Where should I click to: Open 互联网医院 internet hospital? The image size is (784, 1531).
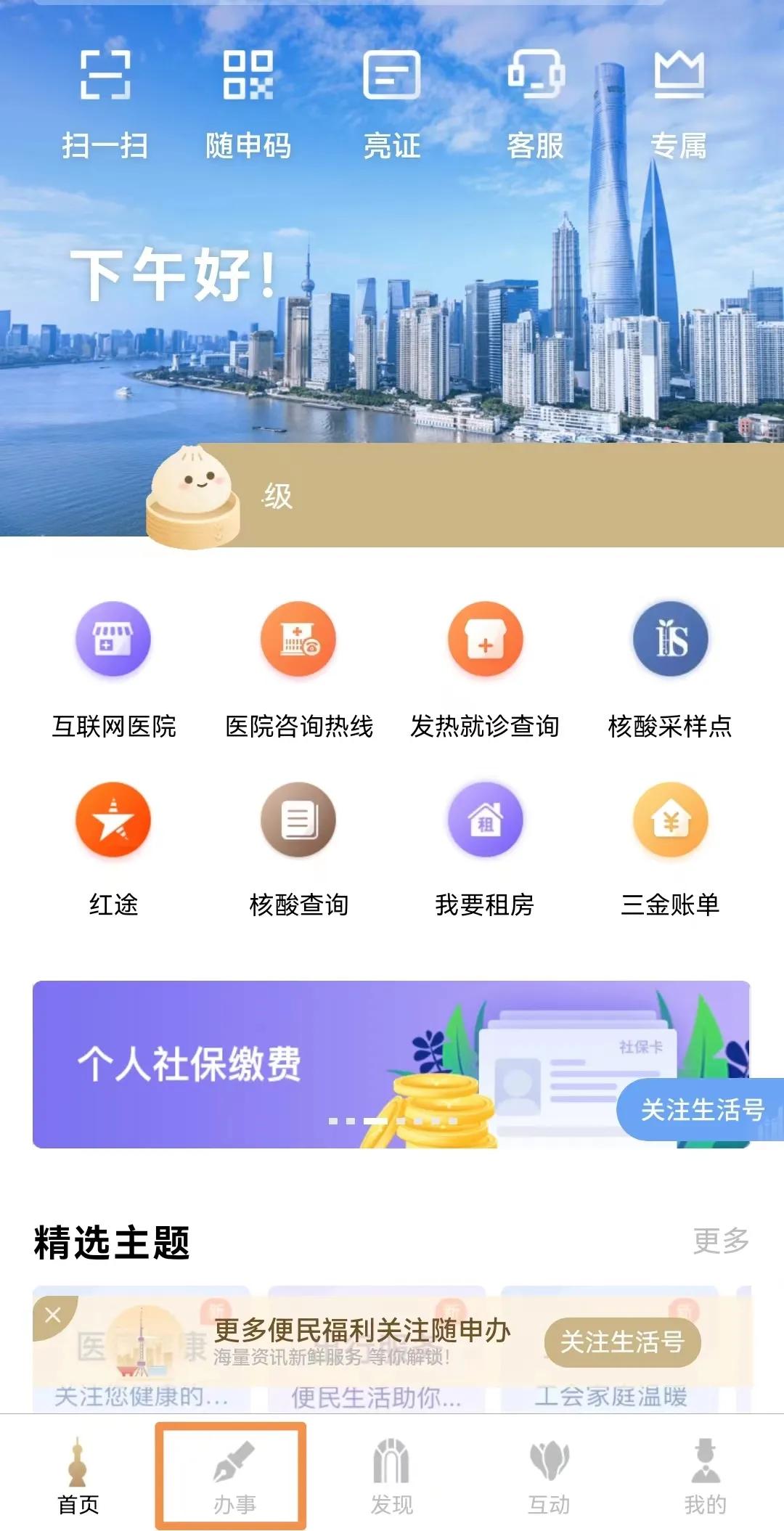[113, 668]
